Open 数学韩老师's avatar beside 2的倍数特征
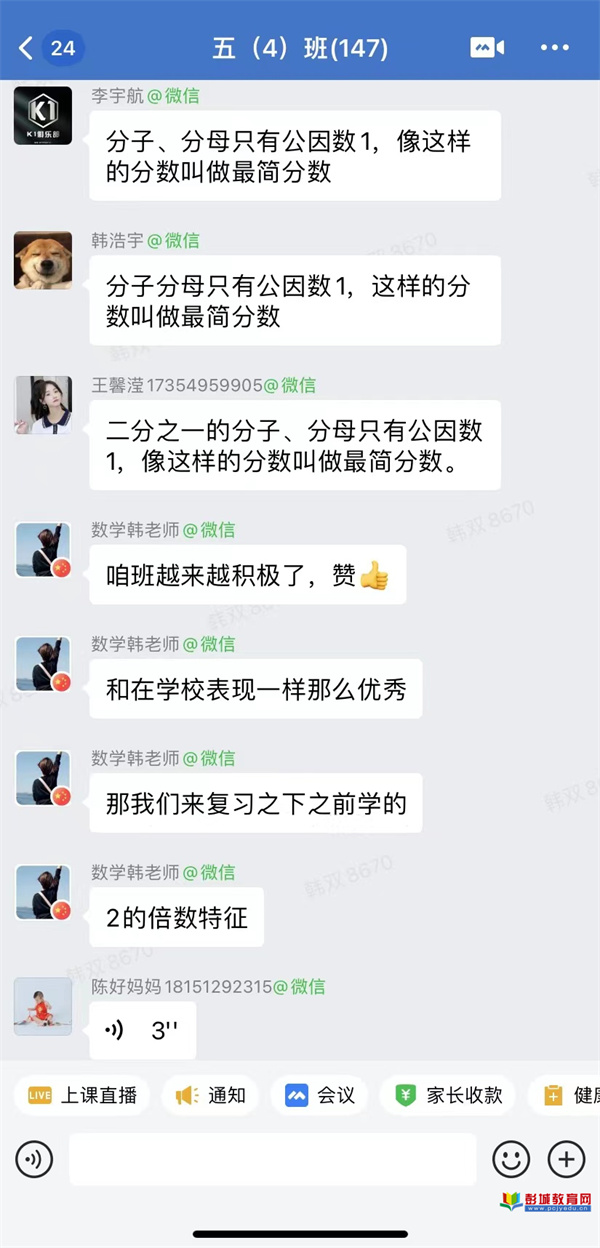The image size is (600, 1248). click(x=43, y=892)
